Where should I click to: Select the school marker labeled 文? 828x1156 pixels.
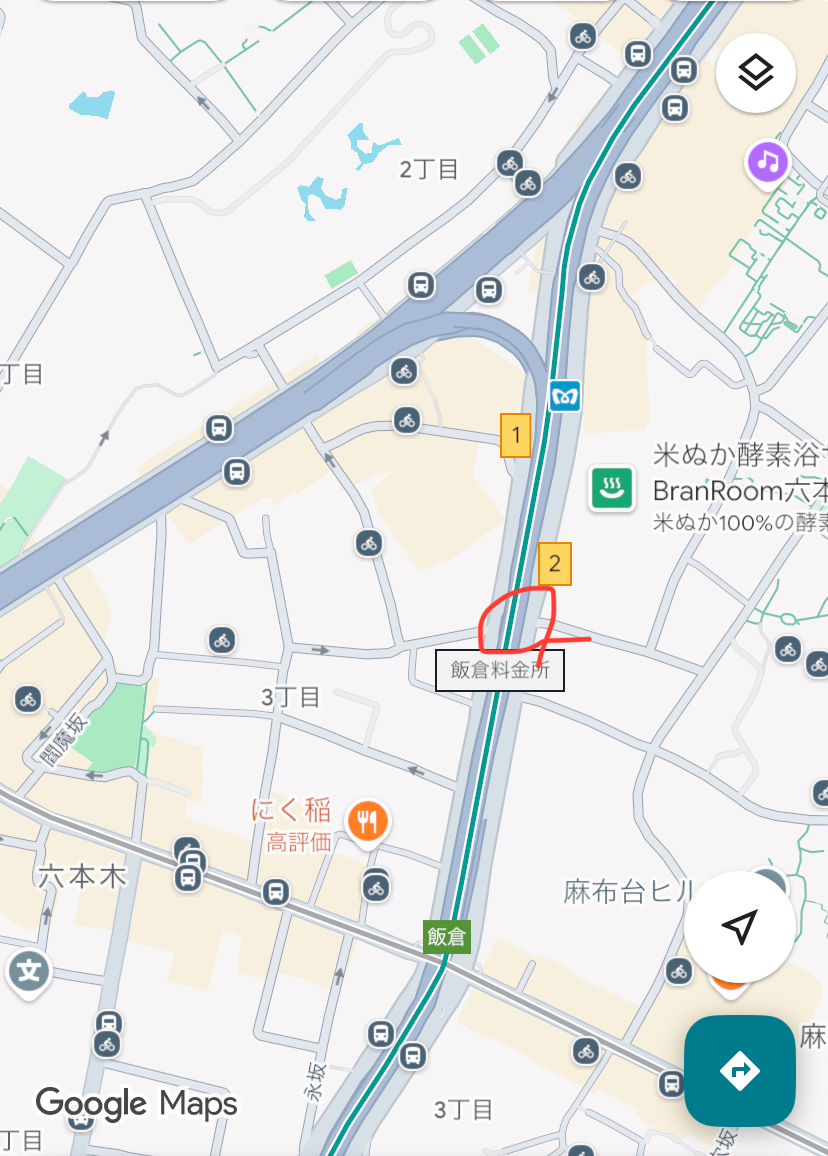(x=30, y=970)
